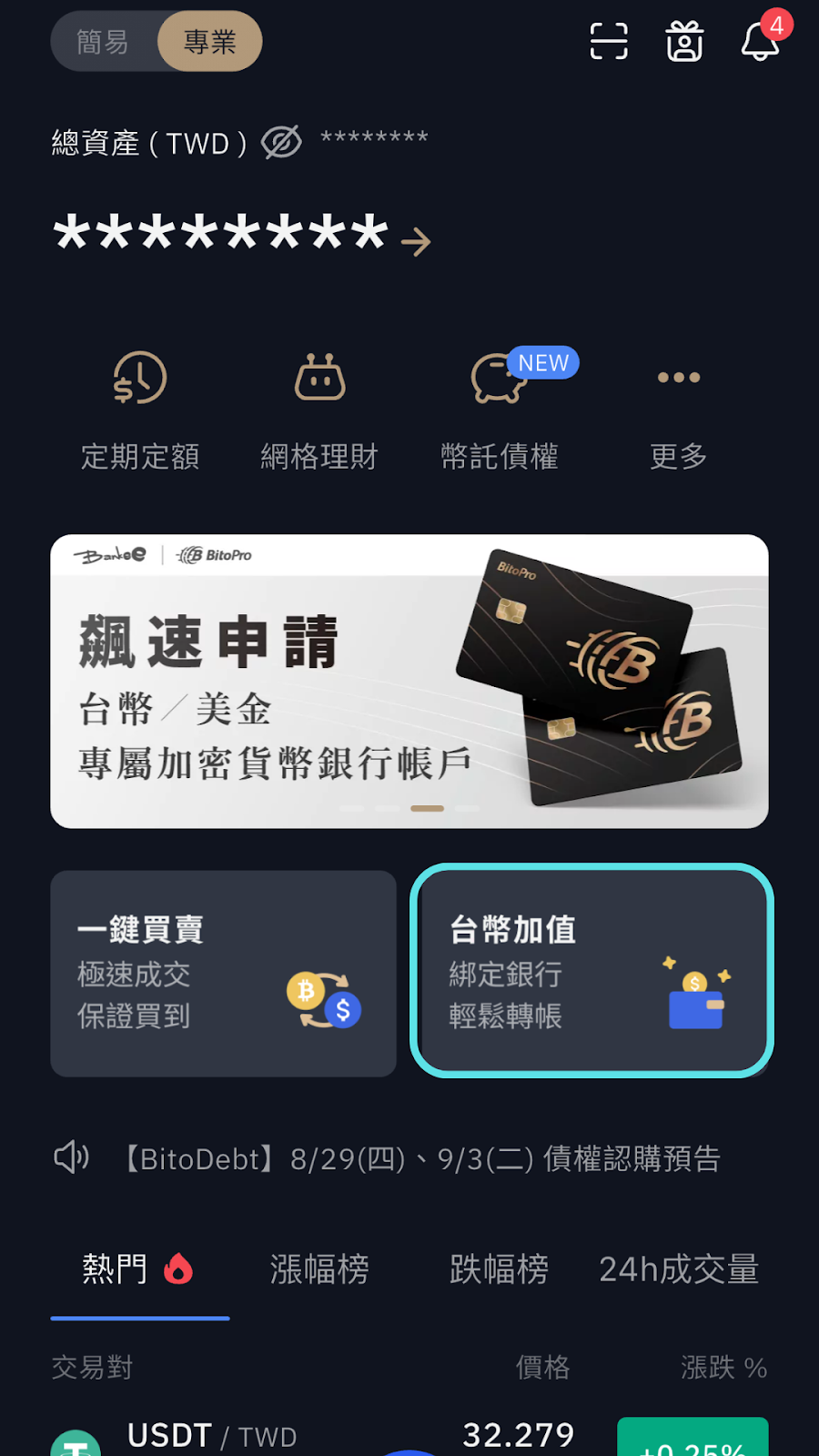Viewport: 819px width, 1456px height.
Task: Open 定期定額 feature
Action: point(140,411)
